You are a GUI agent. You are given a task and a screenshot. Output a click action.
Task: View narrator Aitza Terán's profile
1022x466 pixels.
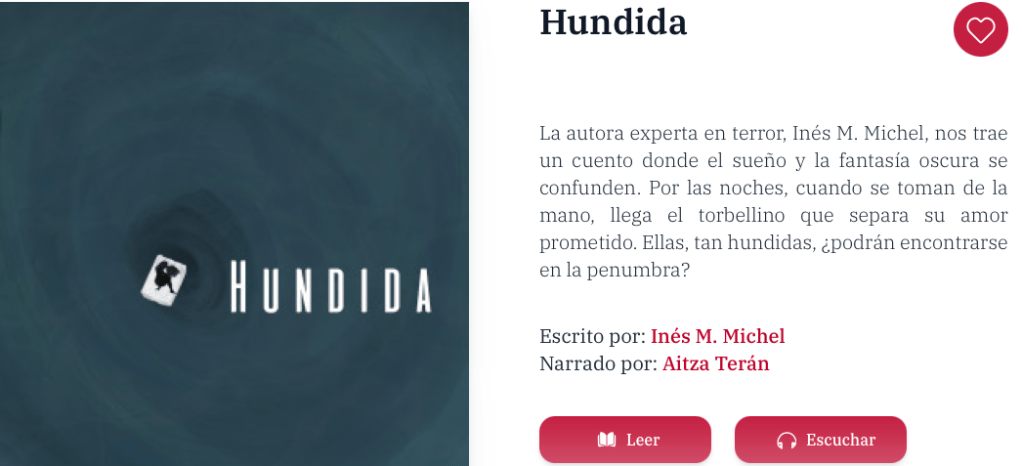[x=715, y=364]
